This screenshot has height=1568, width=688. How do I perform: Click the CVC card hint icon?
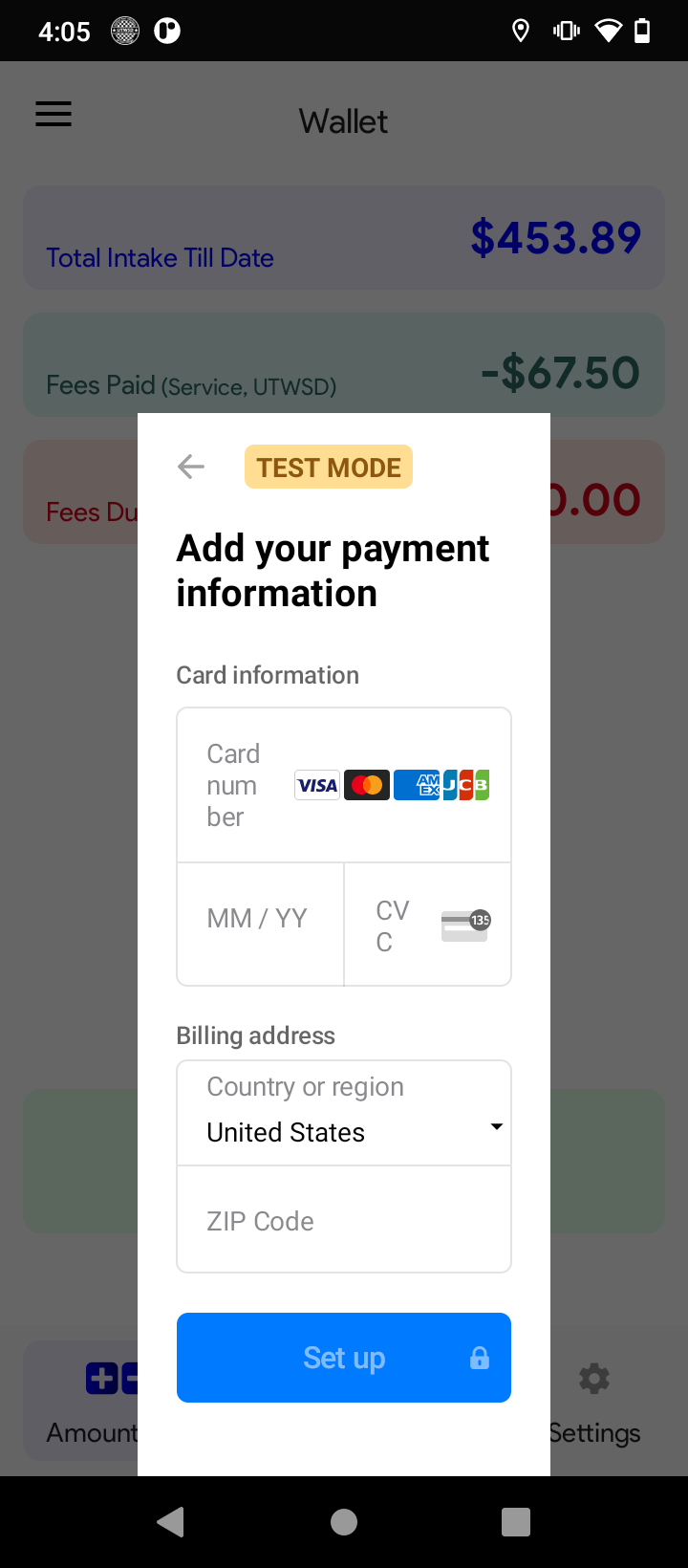pos(465,924)
